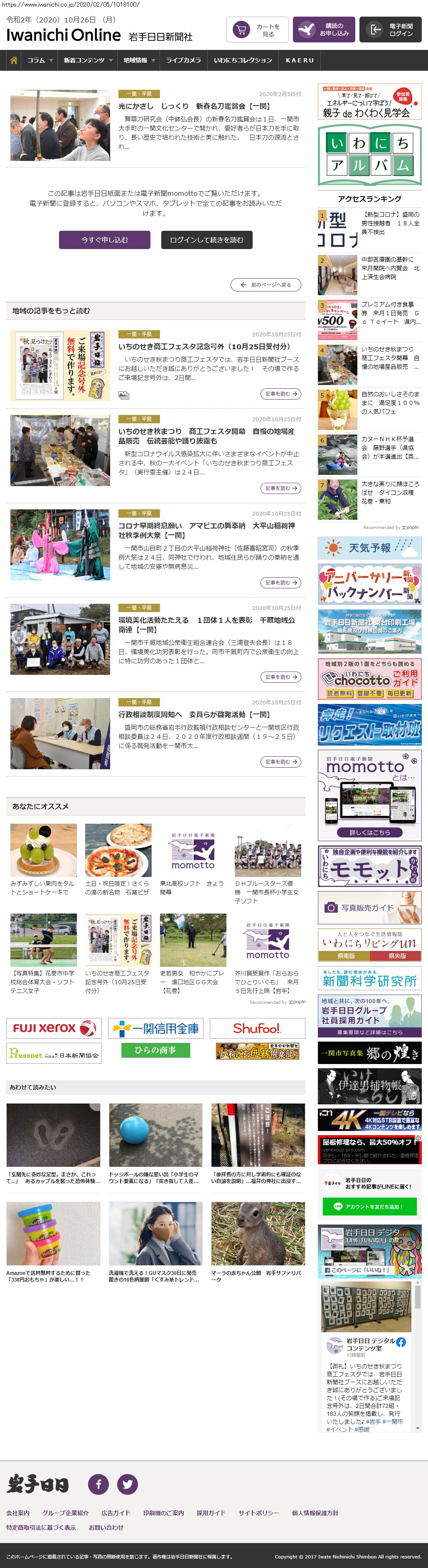Tap ログインして続きを読む button
Viewport: 428px width, 1568px height.
pos(206,240)
